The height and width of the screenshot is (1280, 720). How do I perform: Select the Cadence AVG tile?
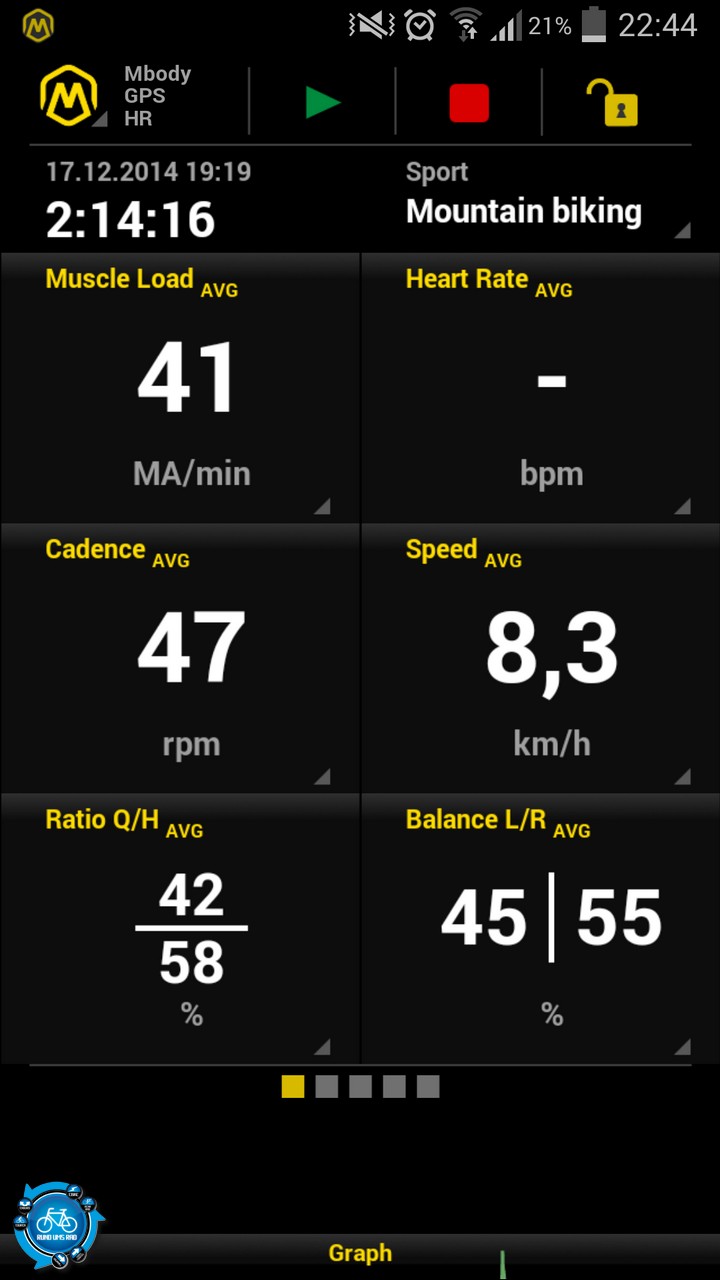point(180,657)
